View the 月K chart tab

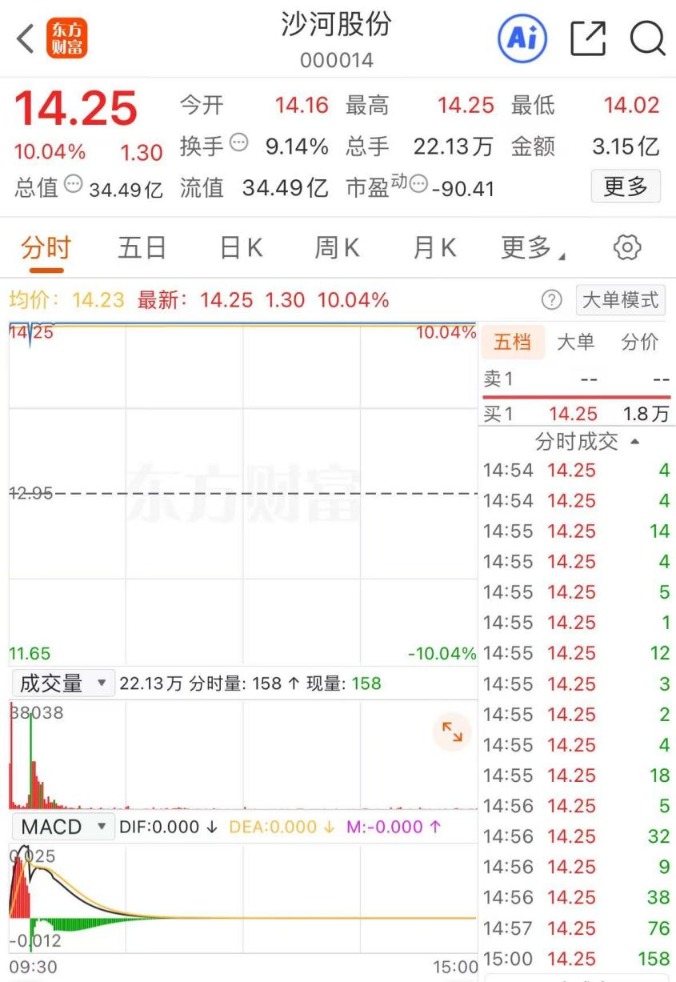coord(434,248)
